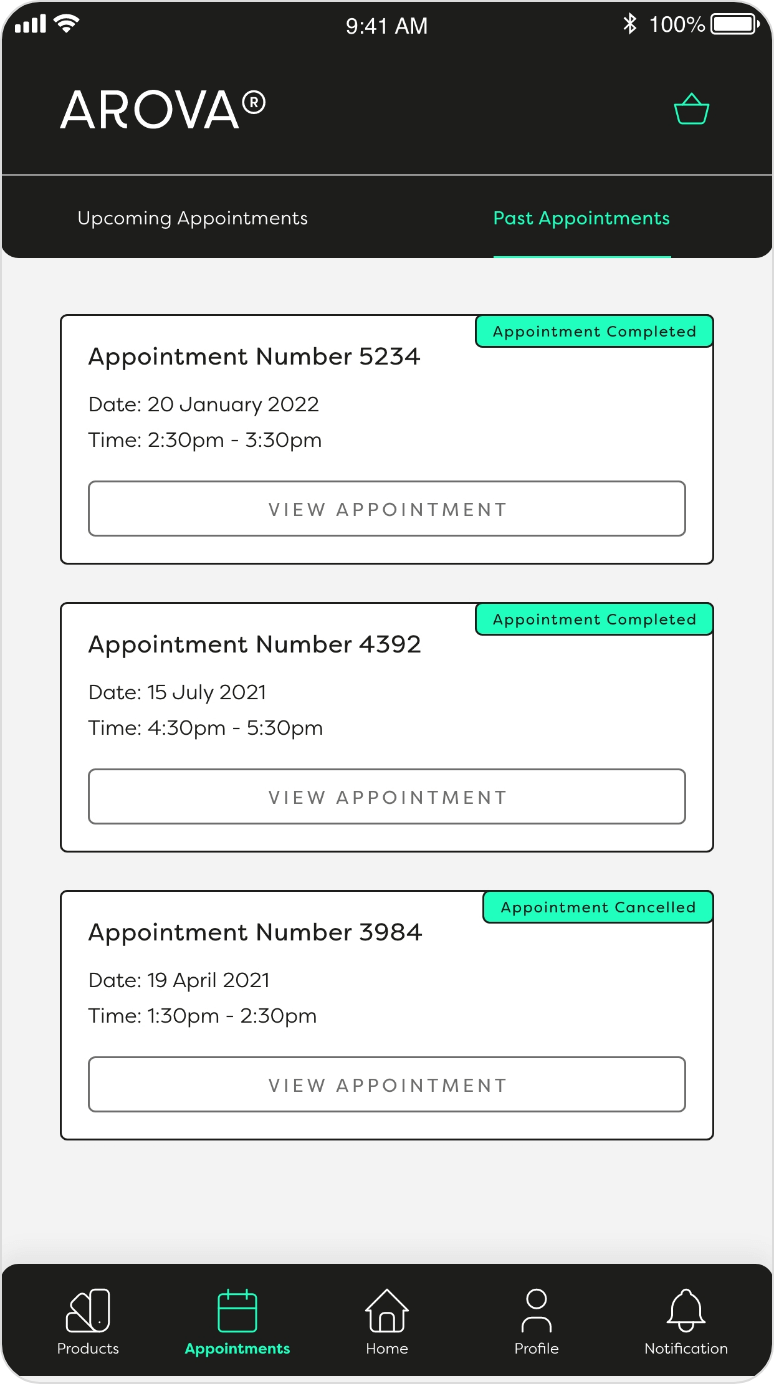Open the Appointments bottom tab
The height and width of the screenshot is (1384, 774).
click(238, 1322)
